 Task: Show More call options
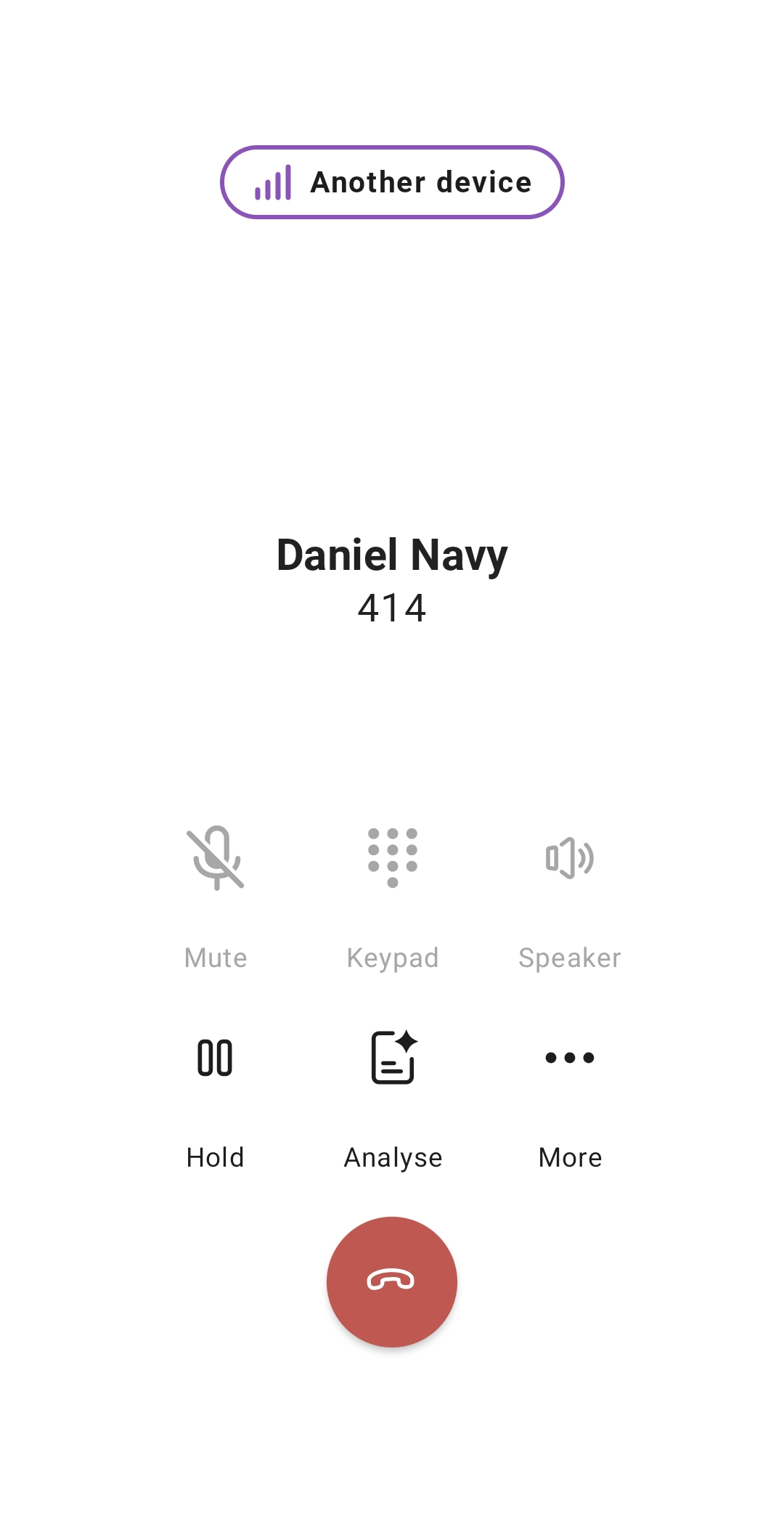(570, 1058)
